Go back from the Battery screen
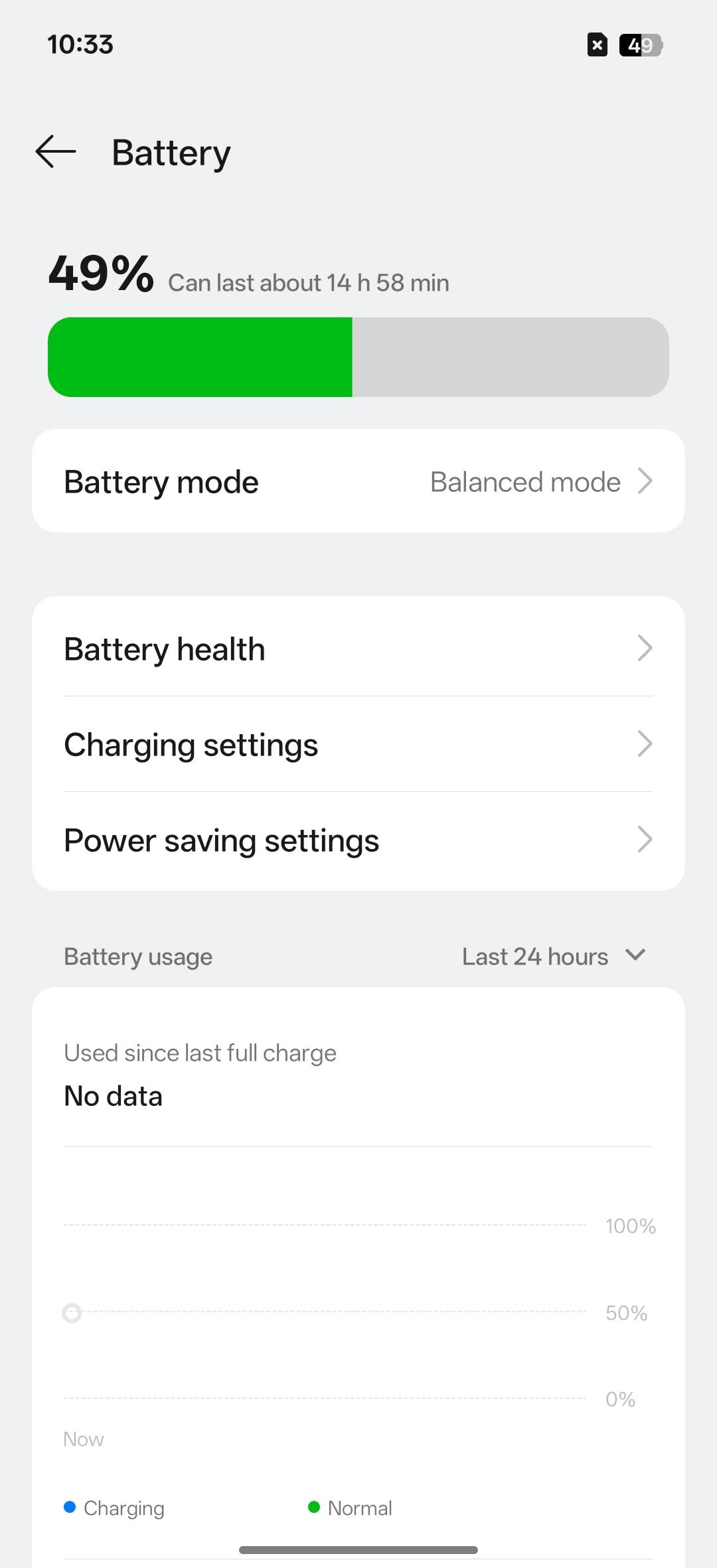Viewport: 717px width, 1568px height. (56, 152)
